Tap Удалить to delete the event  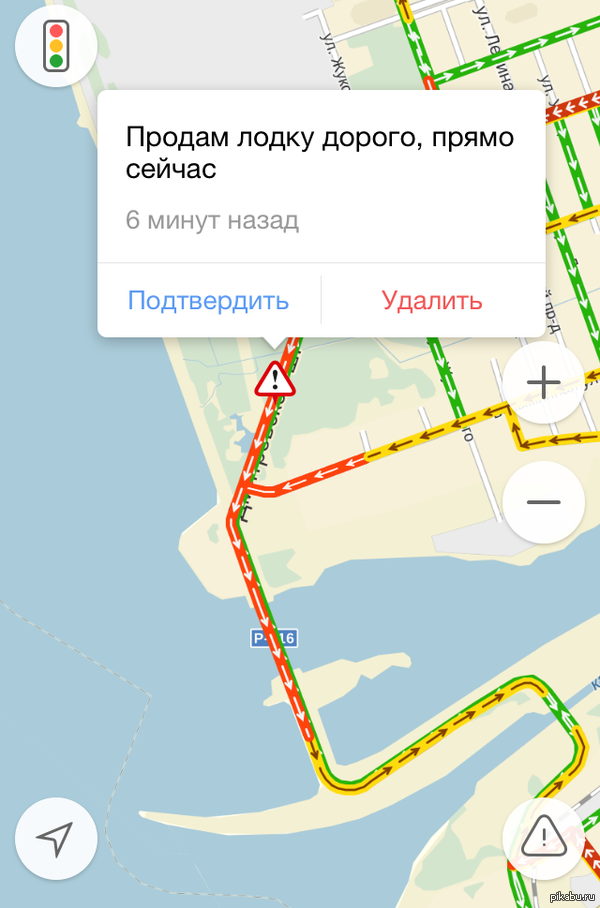point(432,300)
